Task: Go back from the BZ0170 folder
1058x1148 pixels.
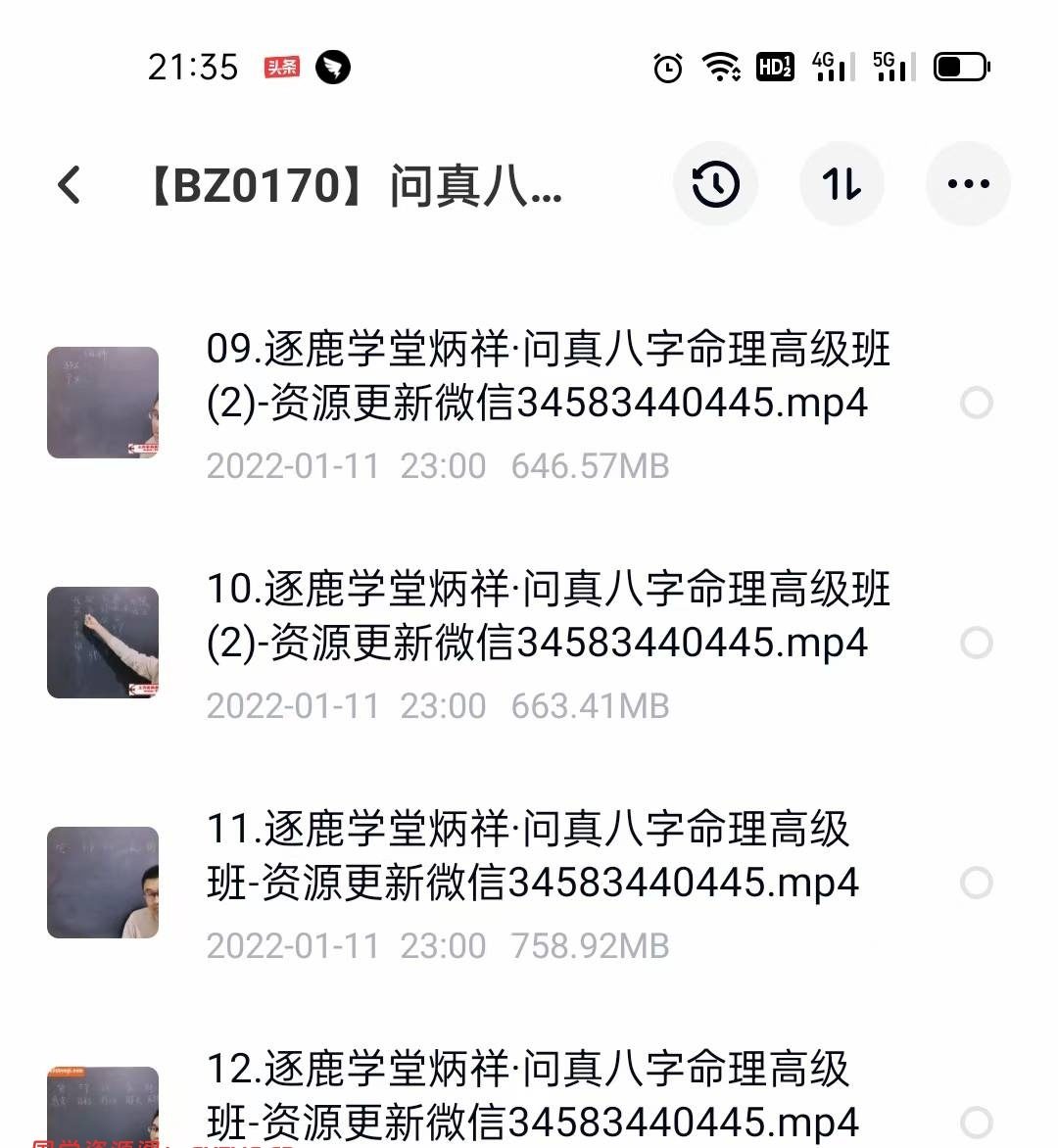Action: 70,184
